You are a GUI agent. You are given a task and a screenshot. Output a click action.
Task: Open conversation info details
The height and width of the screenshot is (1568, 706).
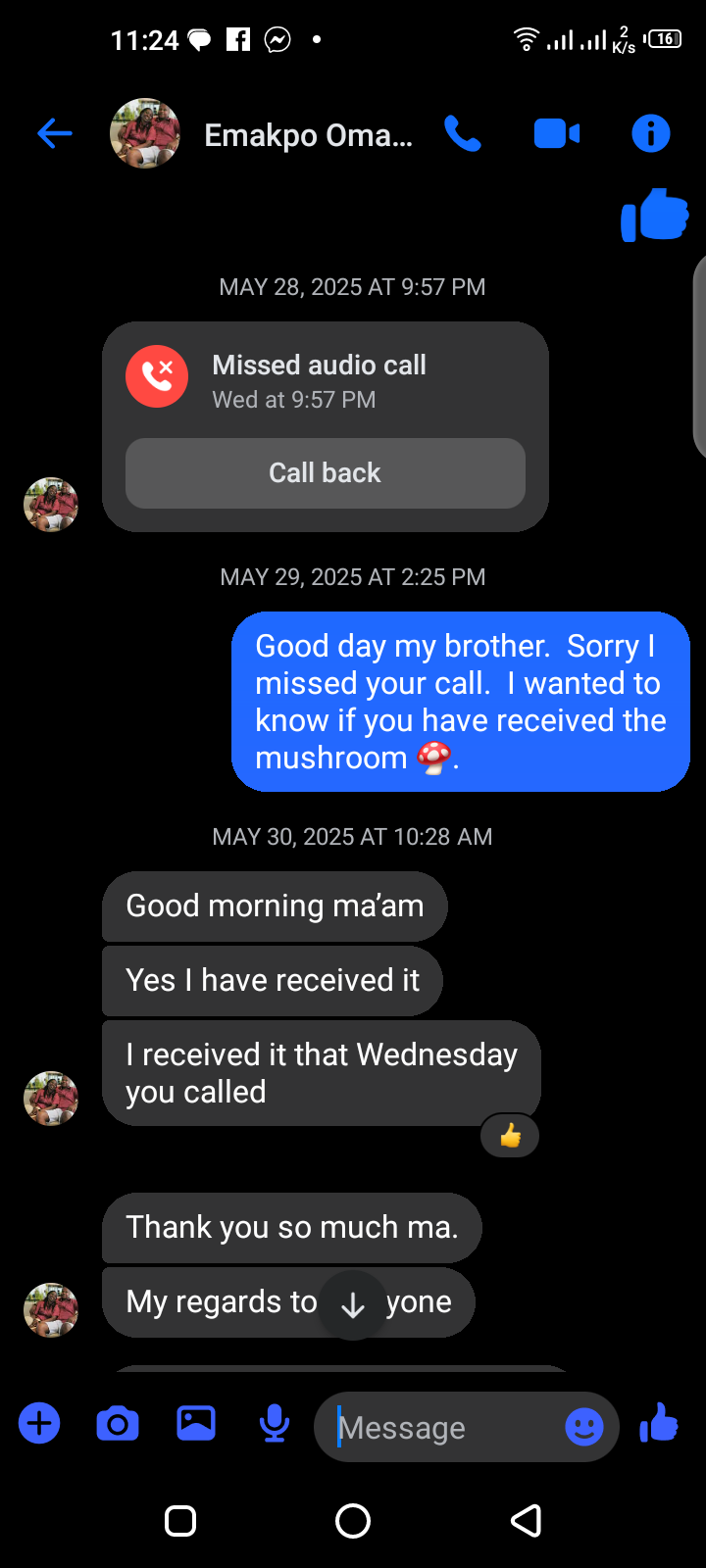coord(651,133)
